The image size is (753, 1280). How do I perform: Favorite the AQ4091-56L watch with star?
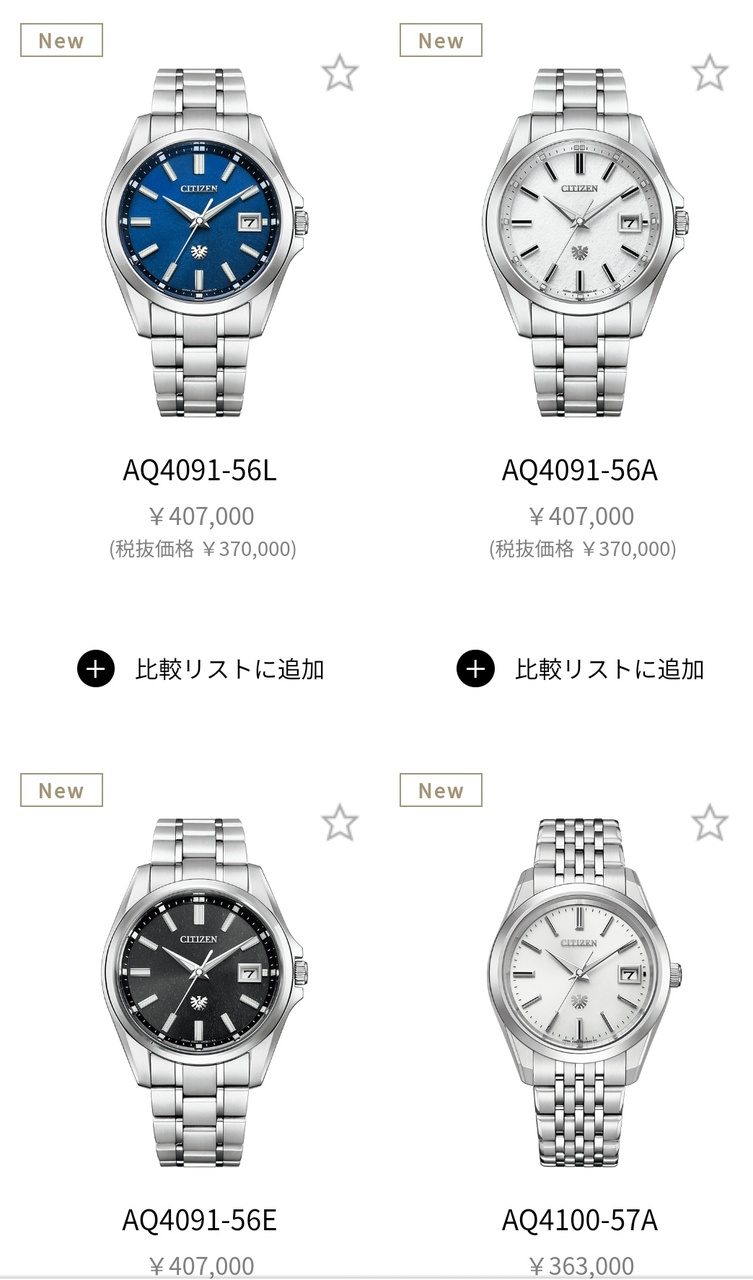click(x=339, y=73)
